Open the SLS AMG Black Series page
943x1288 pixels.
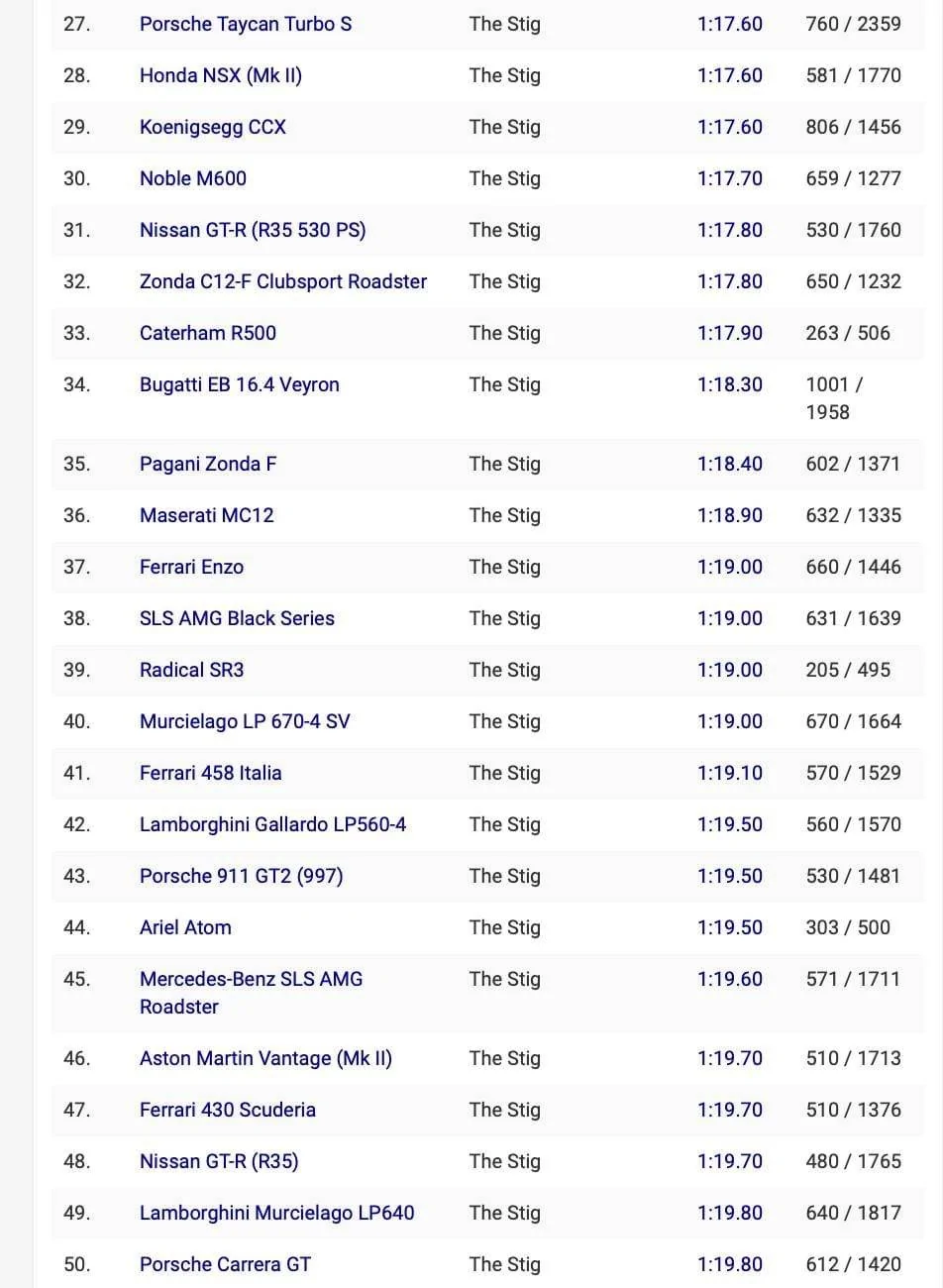(237, 618)
